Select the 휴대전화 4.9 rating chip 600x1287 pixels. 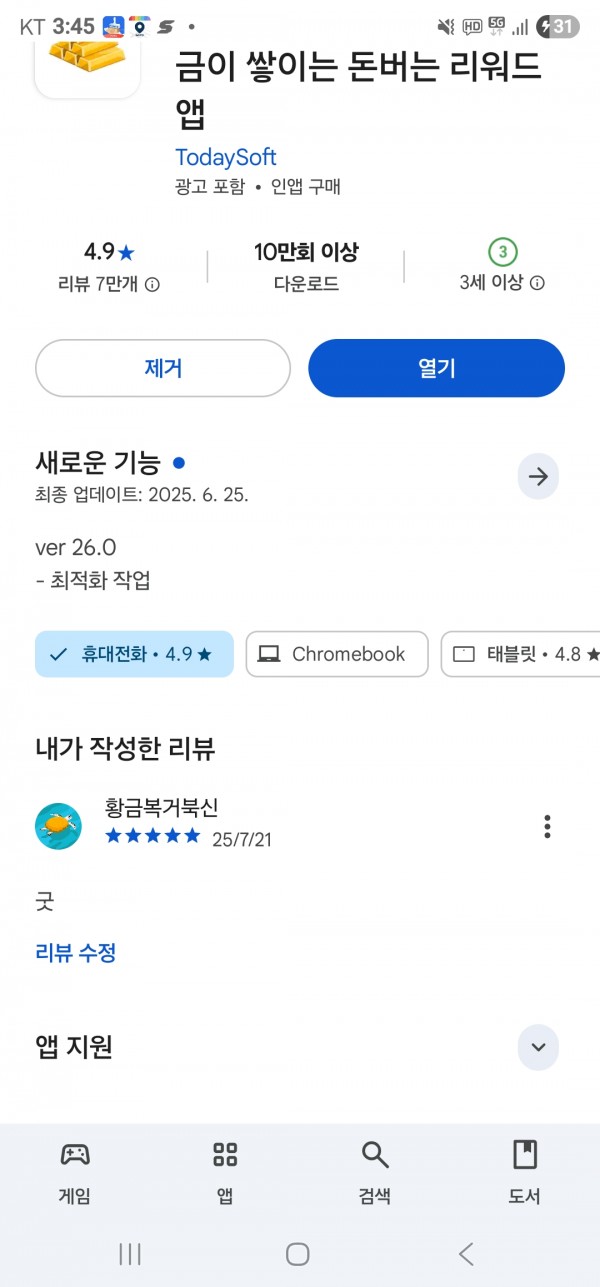coord(134,654)
